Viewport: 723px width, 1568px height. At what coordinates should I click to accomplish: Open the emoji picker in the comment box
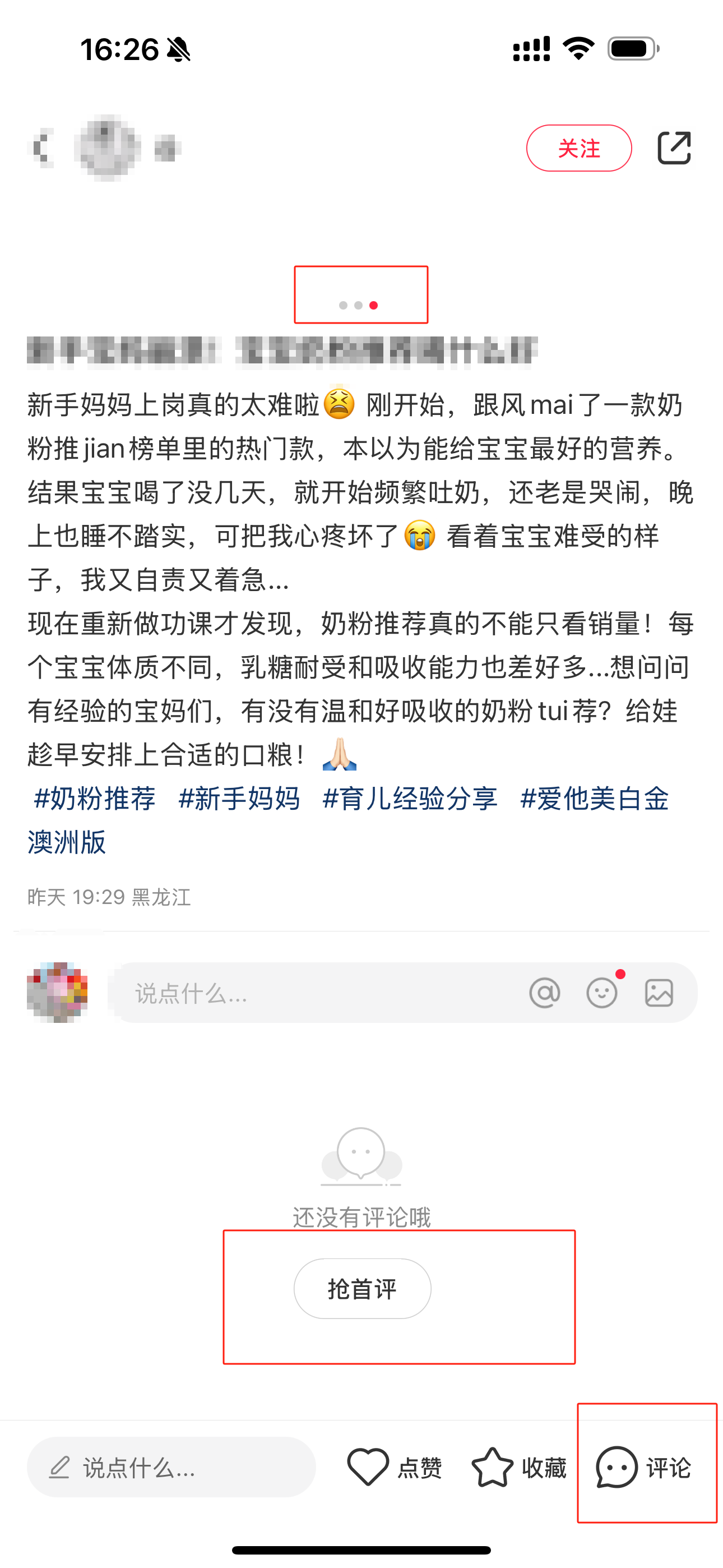coord(602,993)
